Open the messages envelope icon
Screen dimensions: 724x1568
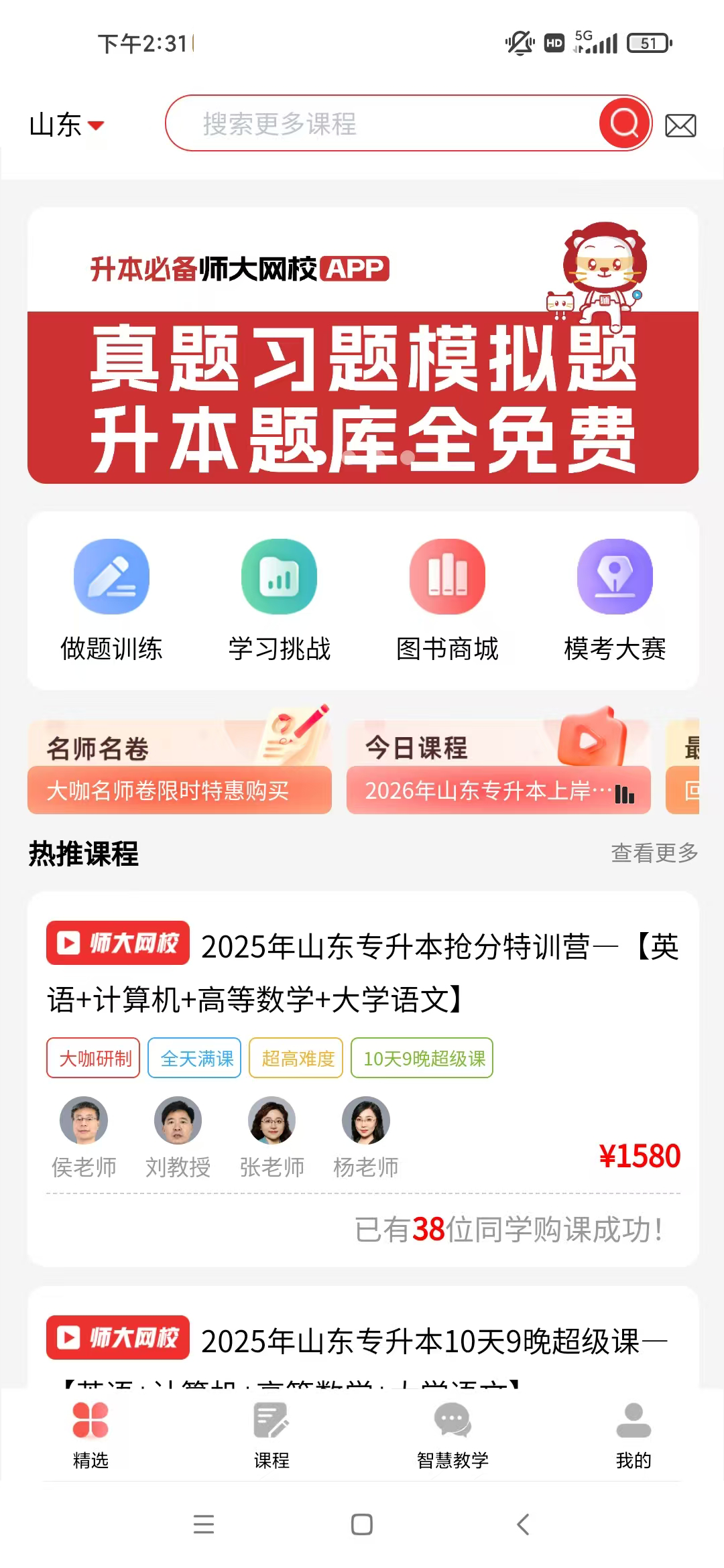[x=680, y=125]
